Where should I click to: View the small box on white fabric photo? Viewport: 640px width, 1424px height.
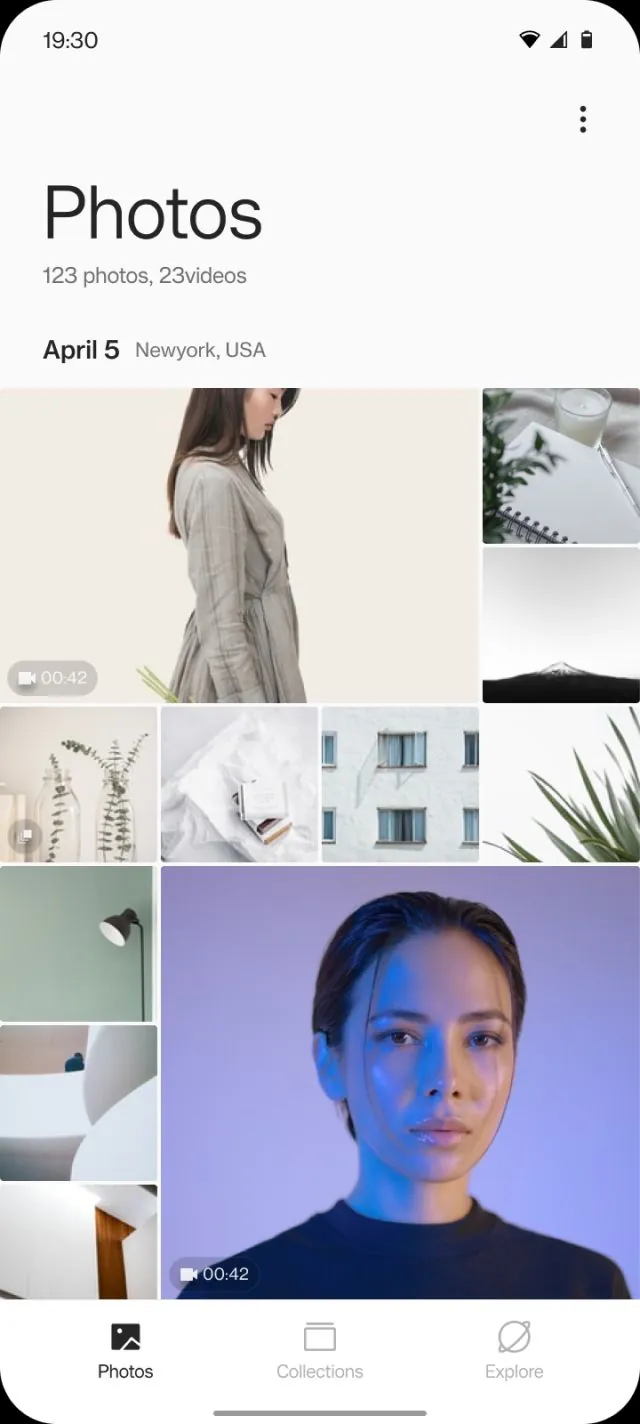(240, 785)
